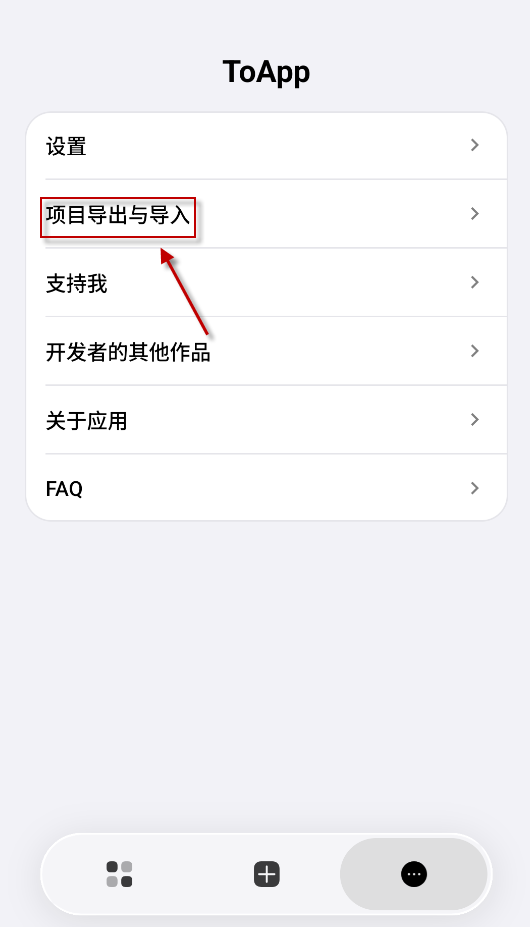This screenshot has height=927, width=530.
Task: Open the 设置 settings row
Action: tap(266, 145)
